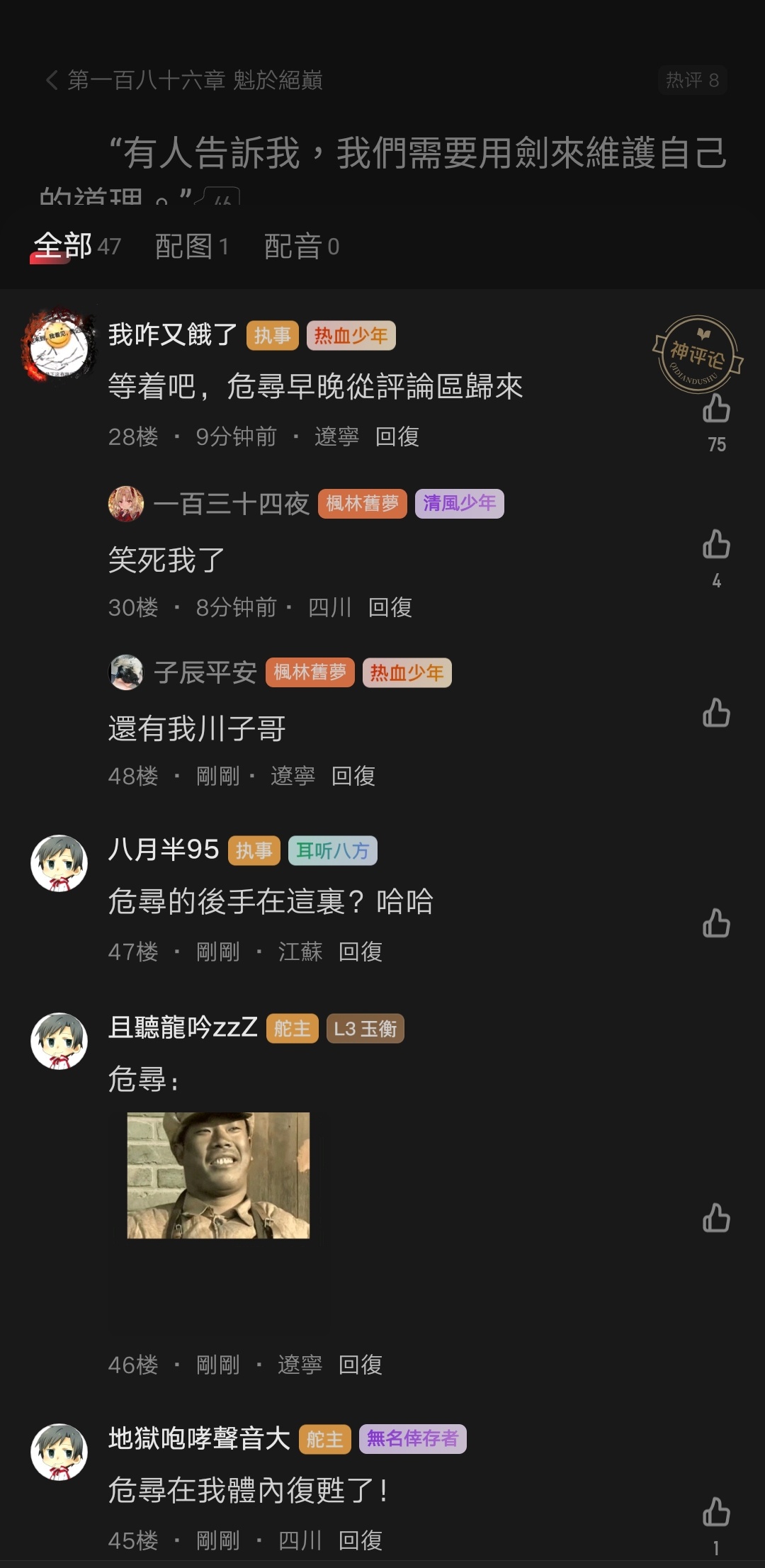This screenshot has height=1568, width=765.
Task: Open the 热评 8 hot comments button
Action: pos(692,80)
